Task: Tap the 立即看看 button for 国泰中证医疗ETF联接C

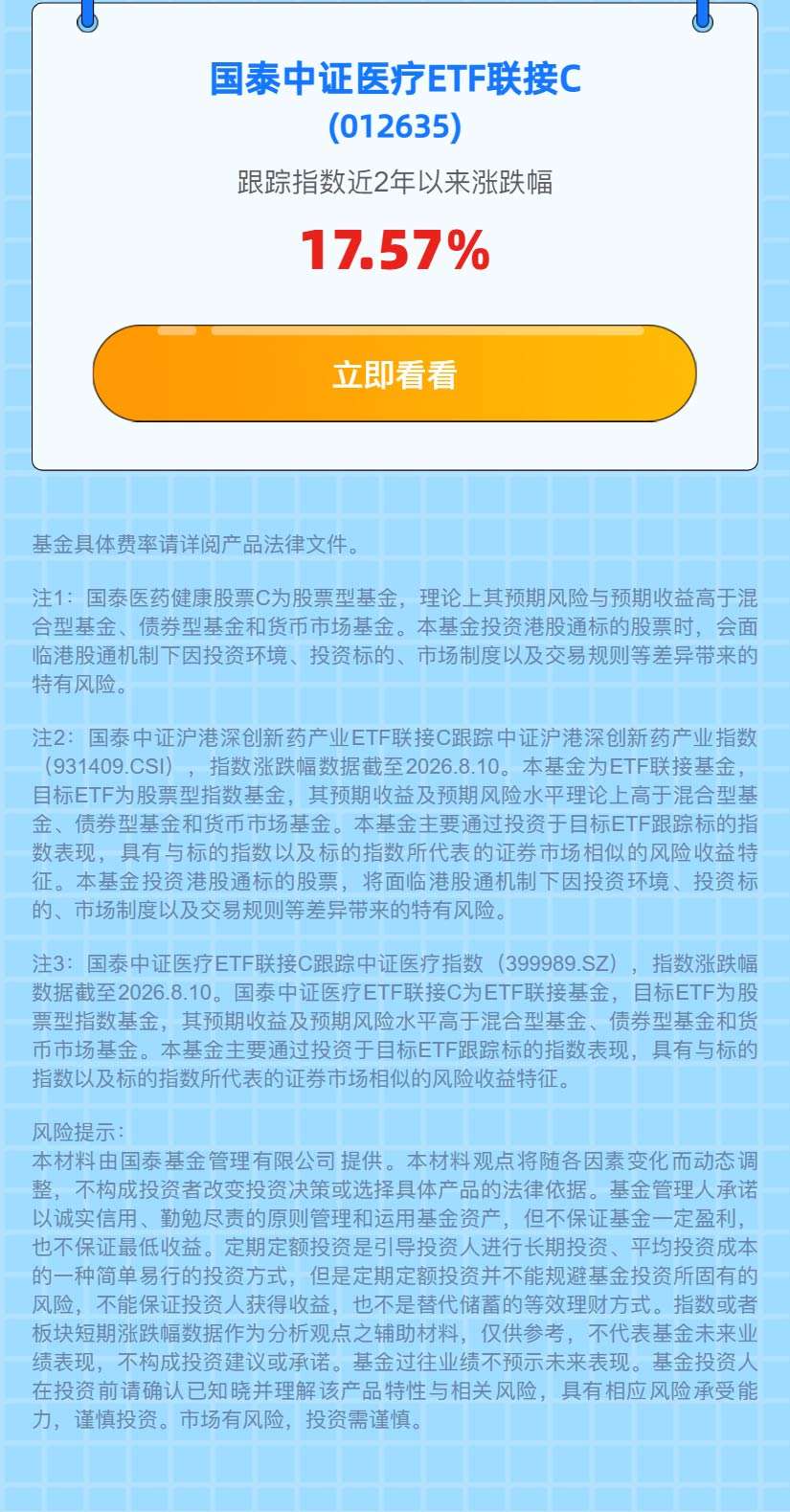Action: (395, 373)
